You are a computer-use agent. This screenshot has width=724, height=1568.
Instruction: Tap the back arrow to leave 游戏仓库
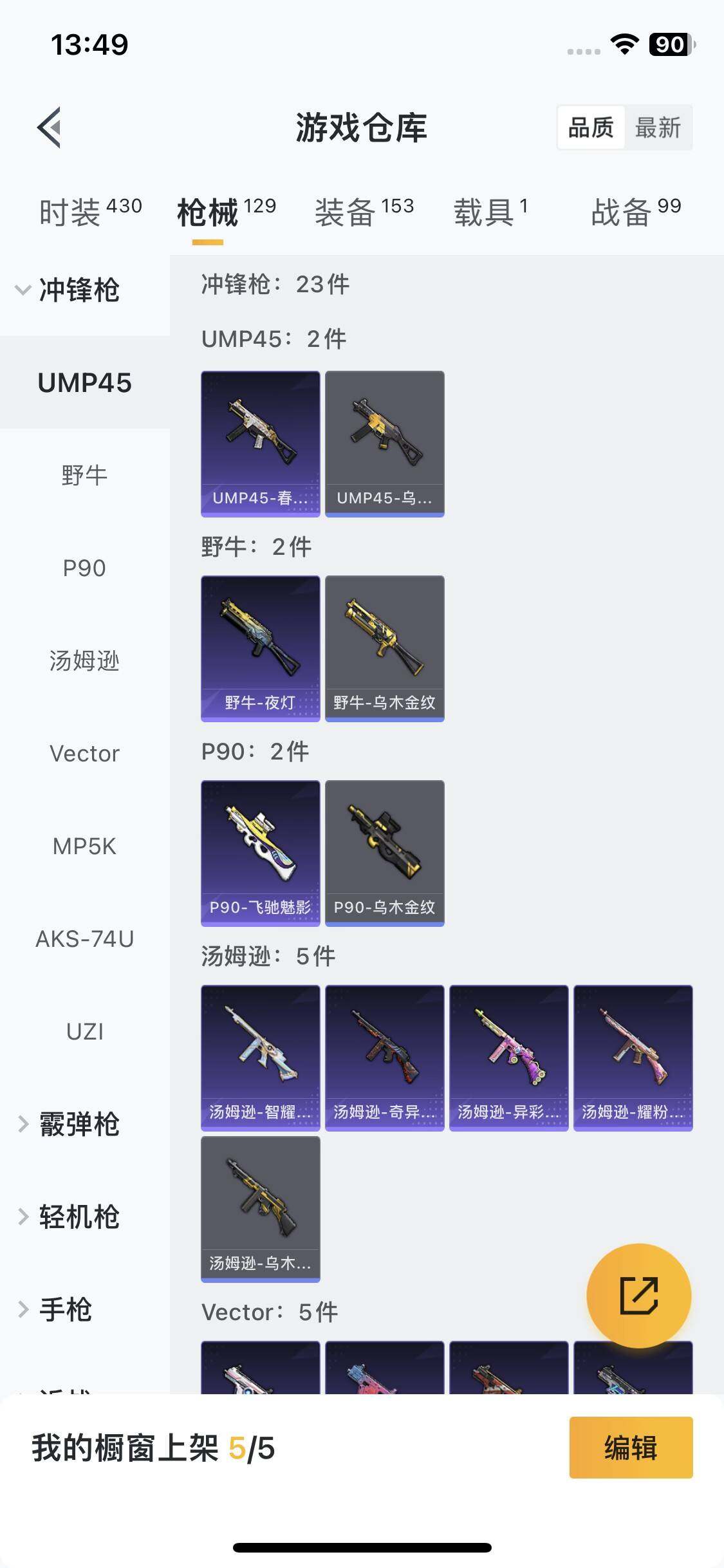tap(48, 127)
